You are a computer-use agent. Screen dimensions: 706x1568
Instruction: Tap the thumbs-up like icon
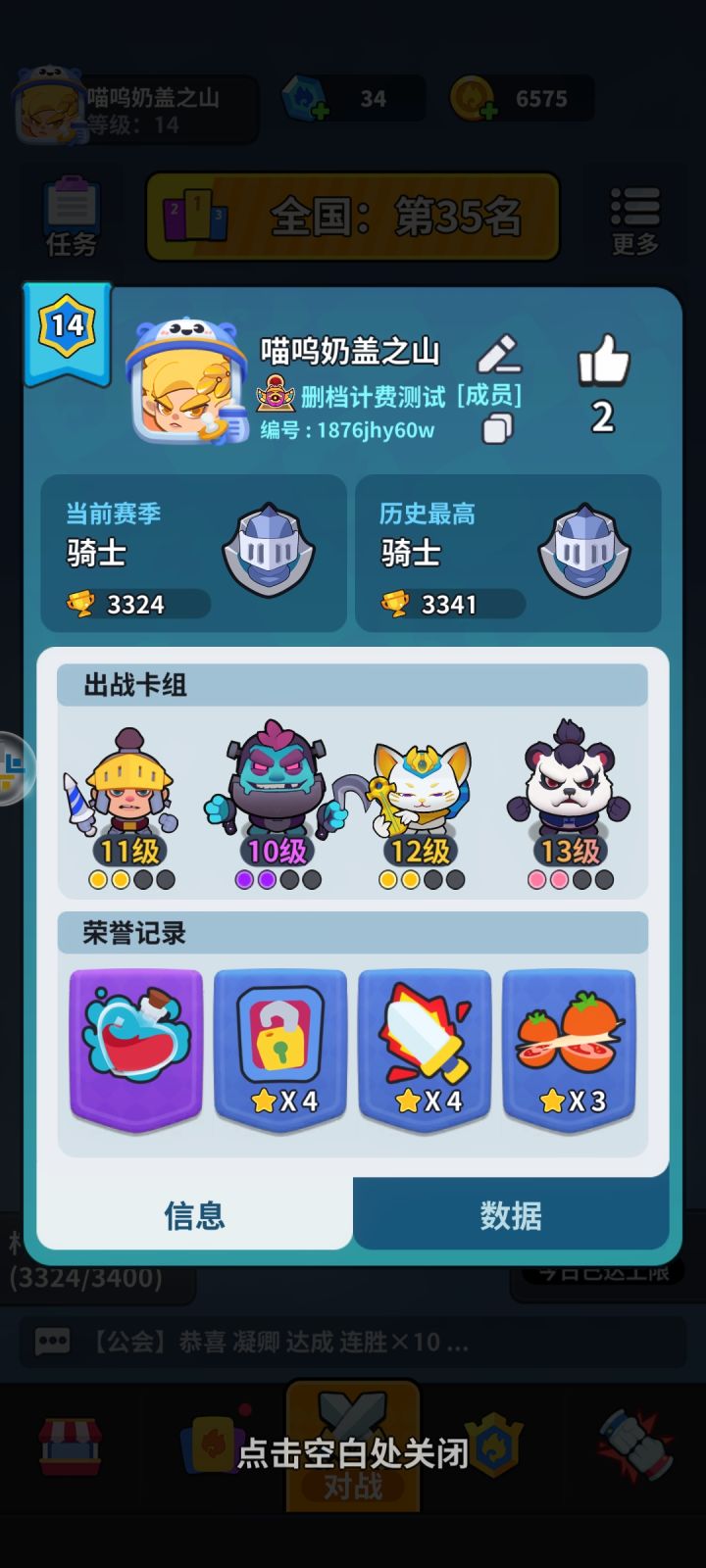pos(605,363)
